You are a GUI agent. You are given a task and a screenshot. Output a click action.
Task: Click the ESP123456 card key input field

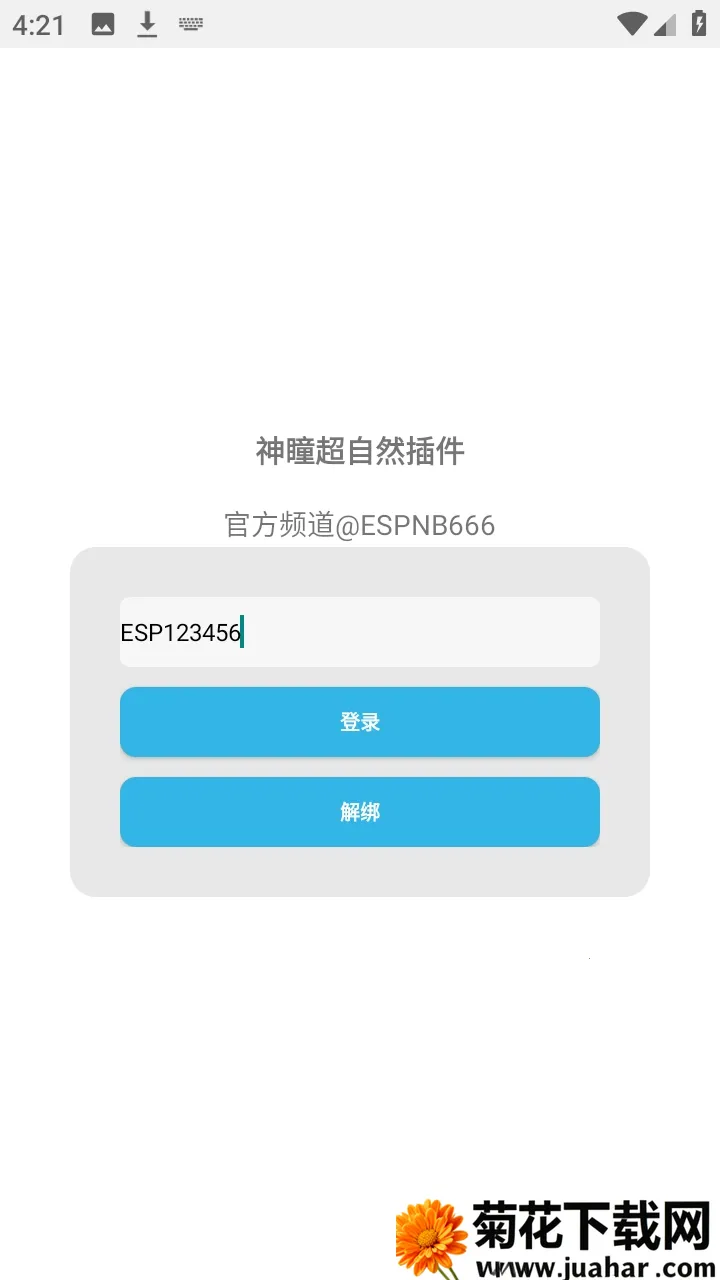coord(360,631)
